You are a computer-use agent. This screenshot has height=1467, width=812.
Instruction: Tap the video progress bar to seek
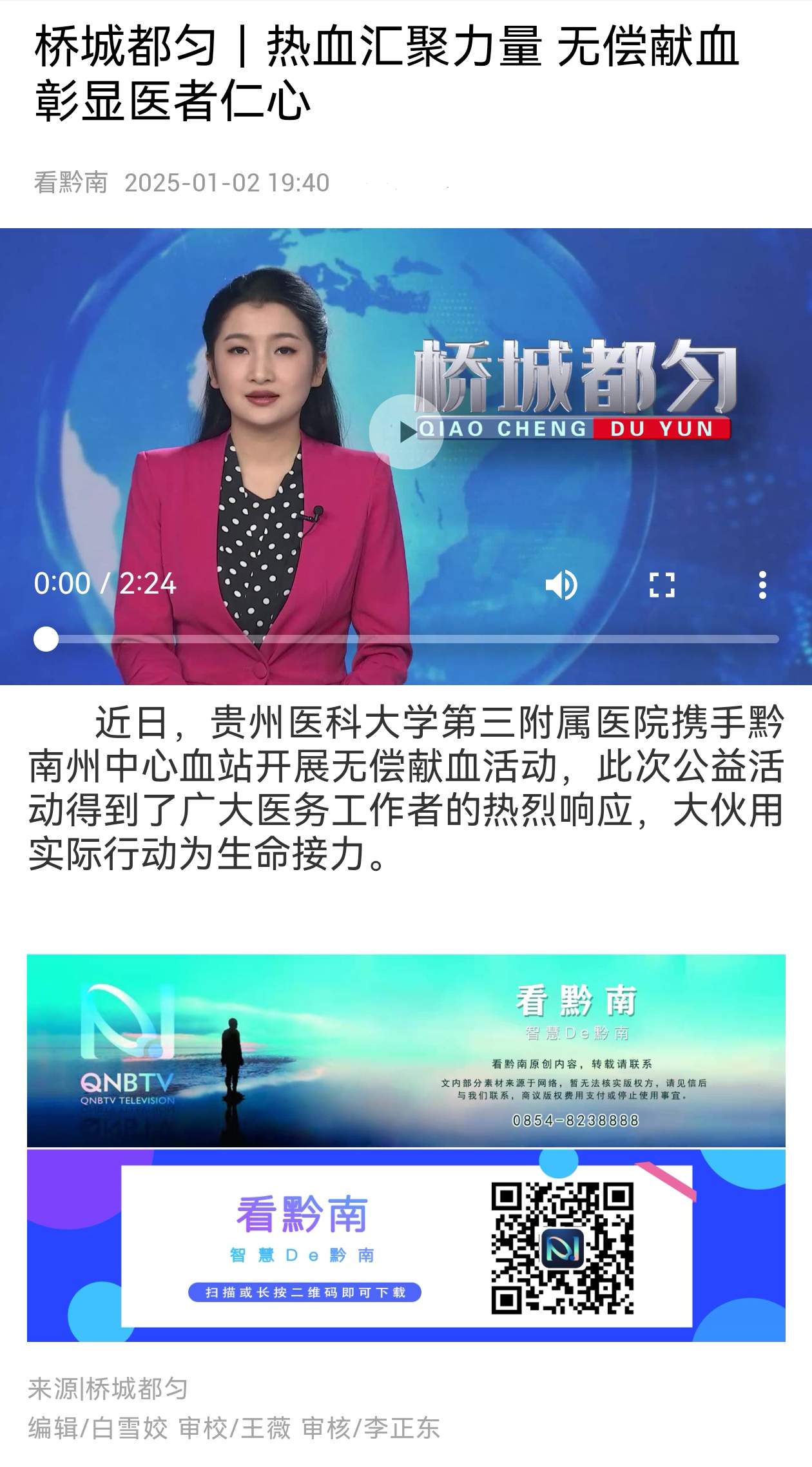[412, 639]
